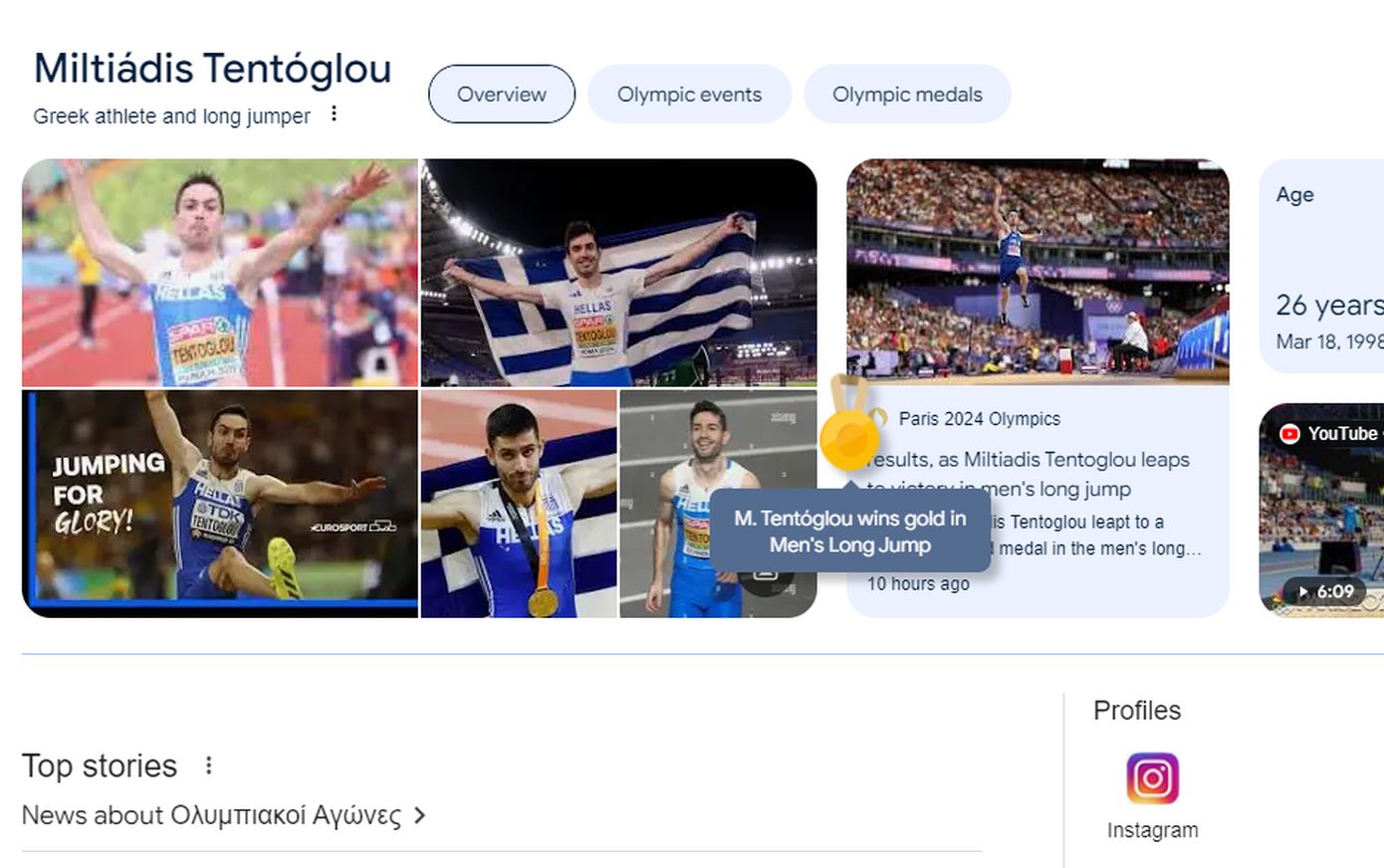Select the Overview chip
This screenshot has width=1384, height=868.
[x=501, y=95]
